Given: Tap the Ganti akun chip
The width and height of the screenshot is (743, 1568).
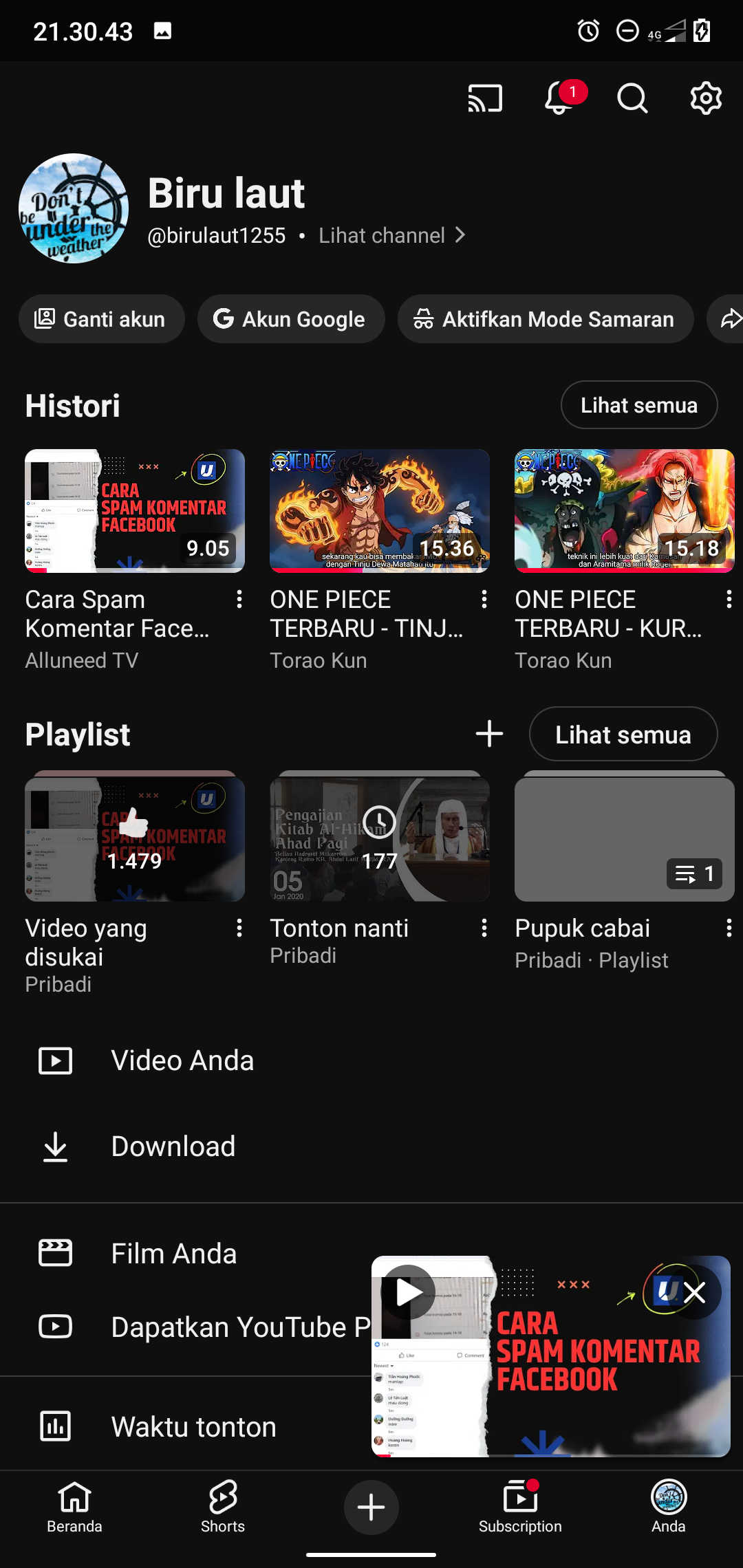Looking at the screenshot, I should coord(102,319).
